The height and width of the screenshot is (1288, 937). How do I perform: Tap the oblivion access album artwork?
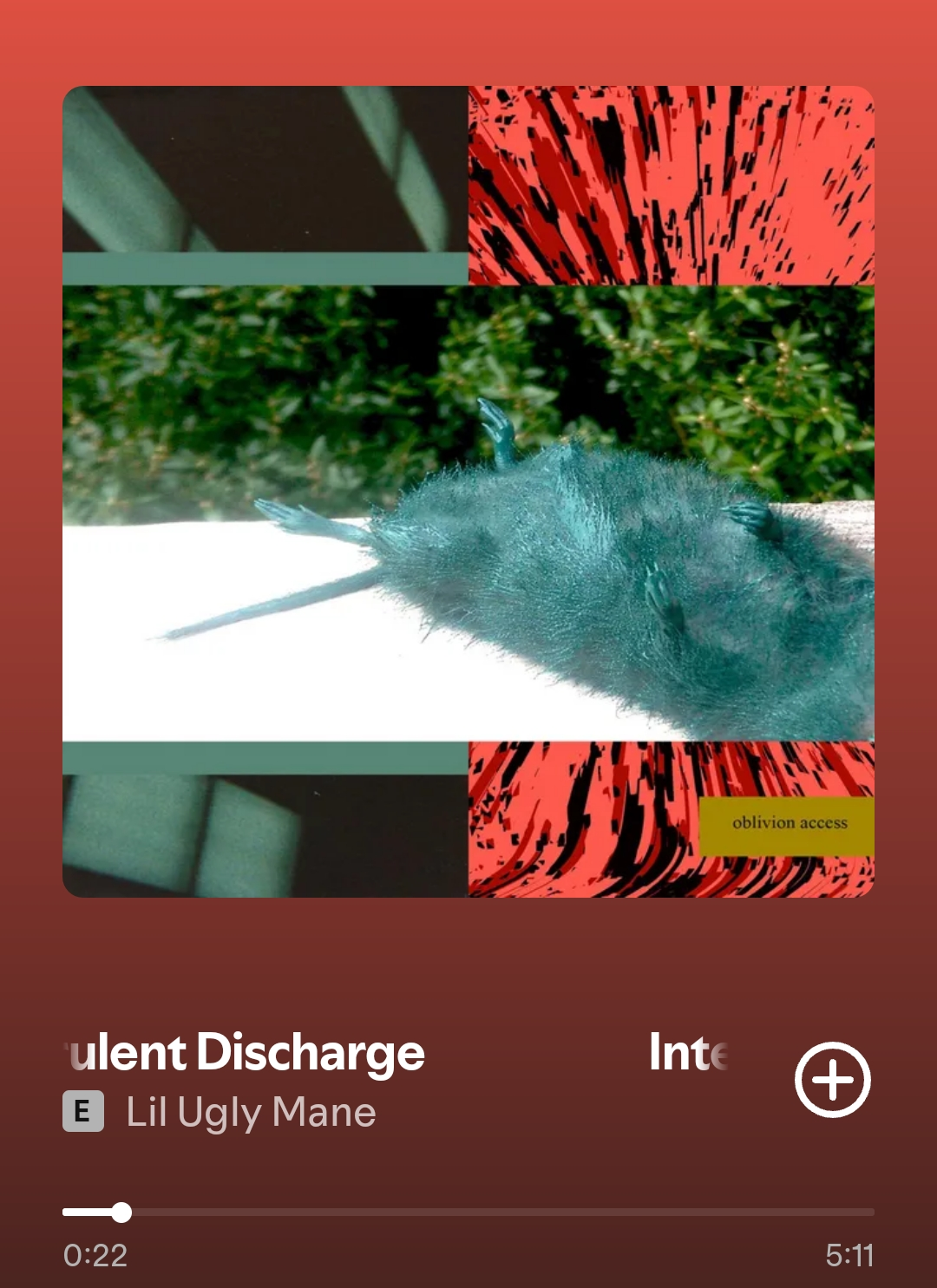[x=468, y=491]
